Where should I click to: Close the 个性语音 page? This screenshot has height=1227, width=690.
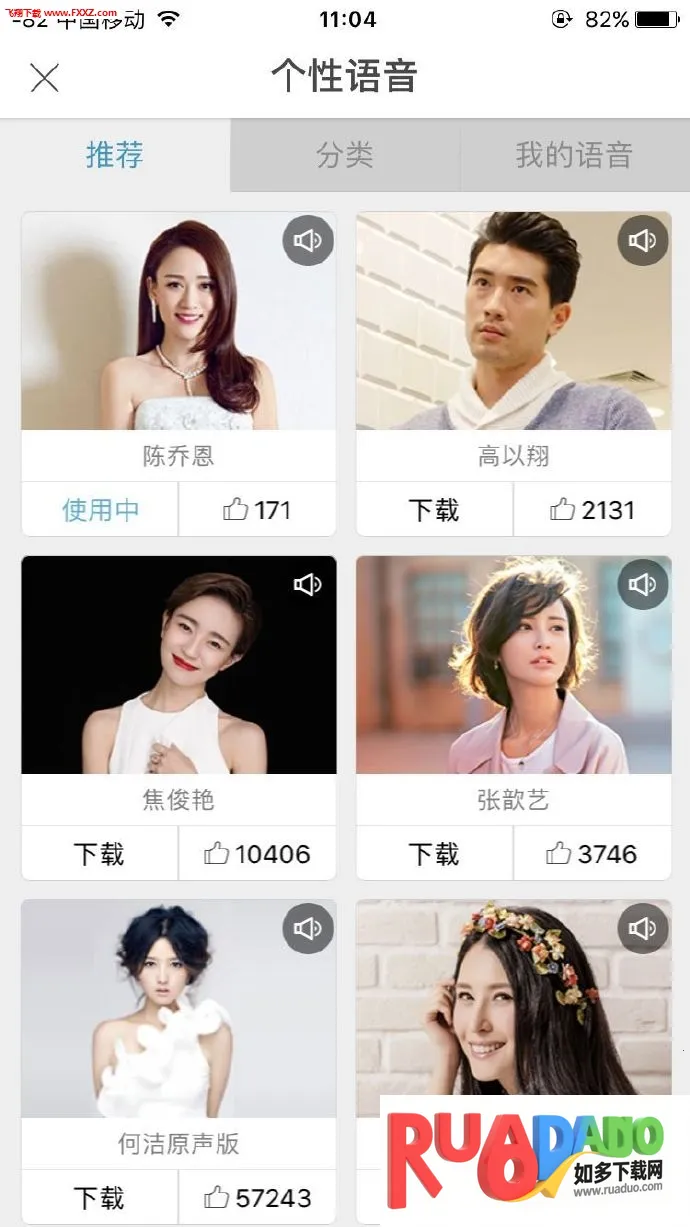click(45, 77)
